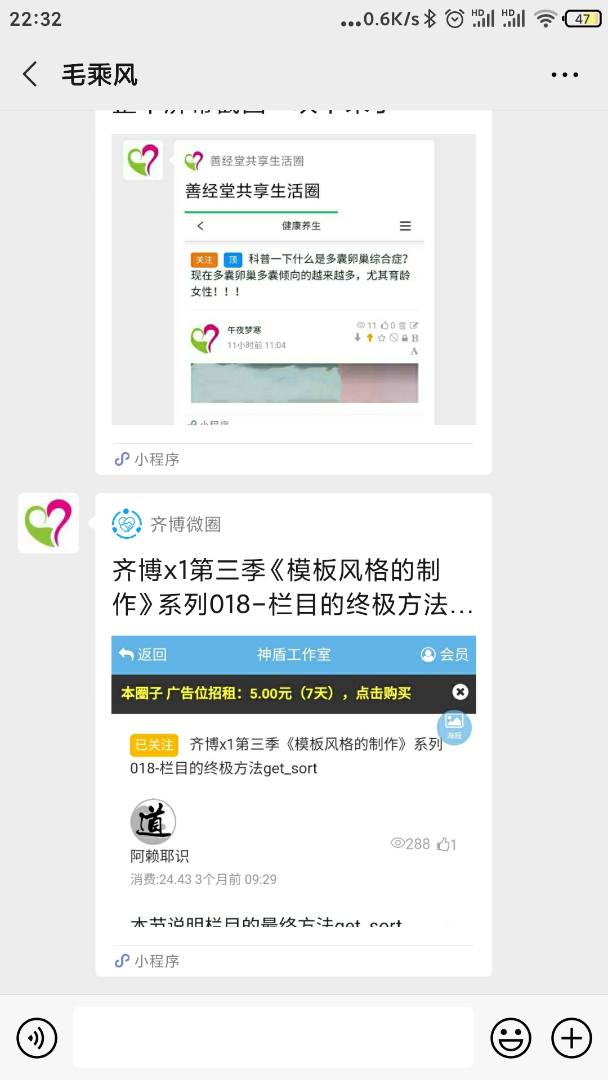Go back from the 毛乘风 chat
The width and height of the screenshot is (608, 1080).
(30, 74)
